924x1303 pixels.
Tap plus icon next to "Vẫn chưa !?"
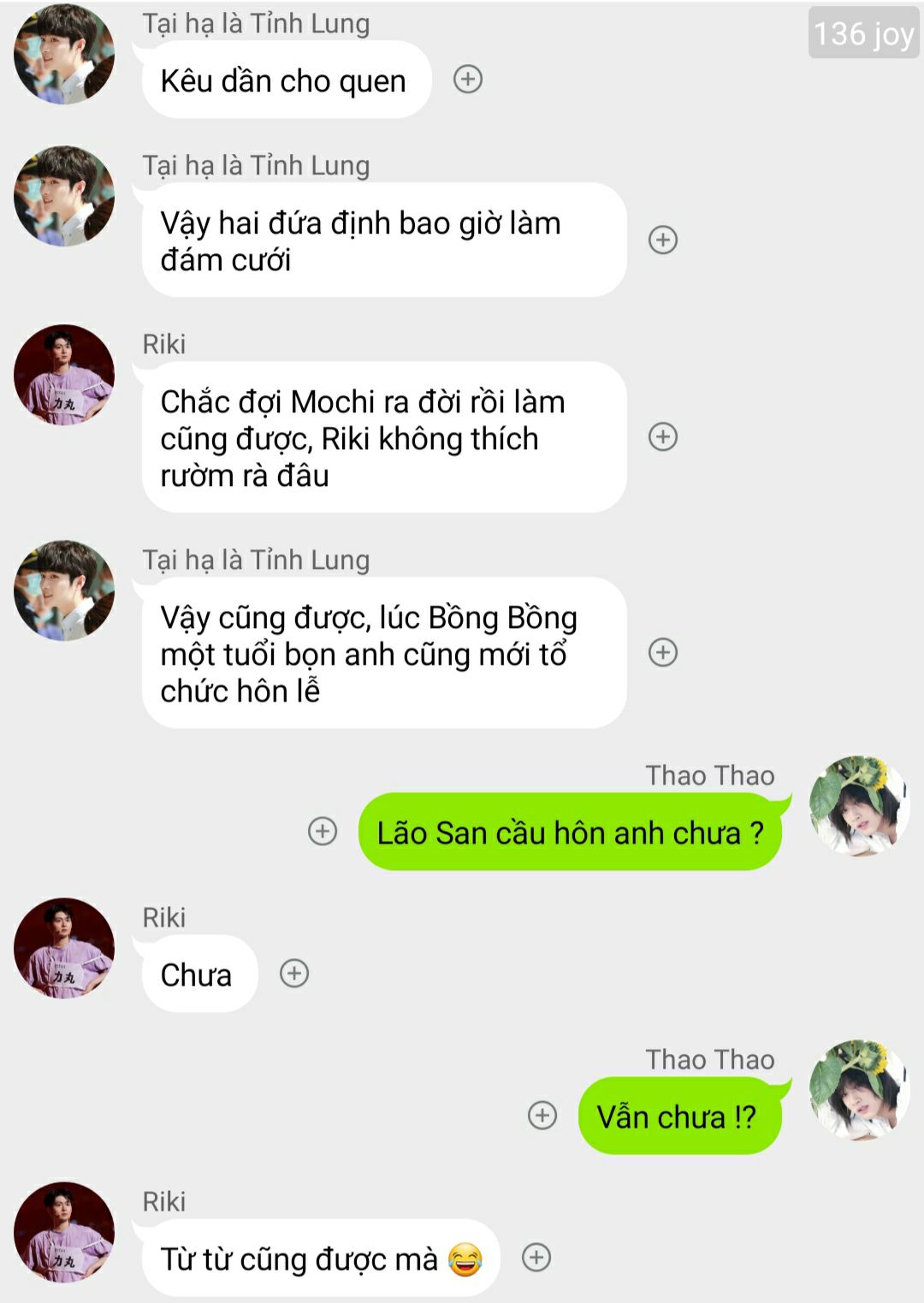pos(542,1115)
